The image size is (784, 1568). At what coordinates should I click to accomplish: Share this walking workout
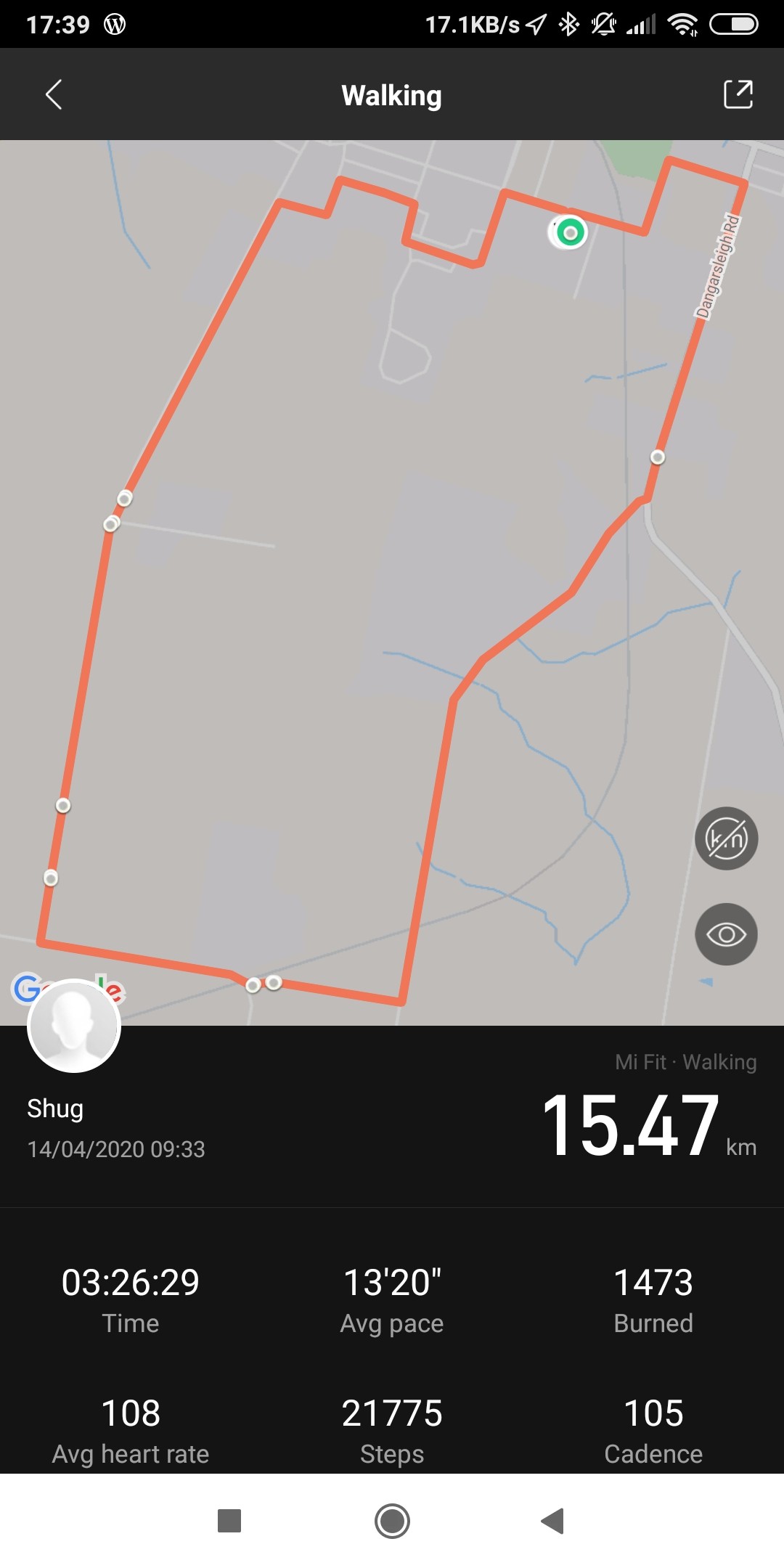[x=738, y=94]
